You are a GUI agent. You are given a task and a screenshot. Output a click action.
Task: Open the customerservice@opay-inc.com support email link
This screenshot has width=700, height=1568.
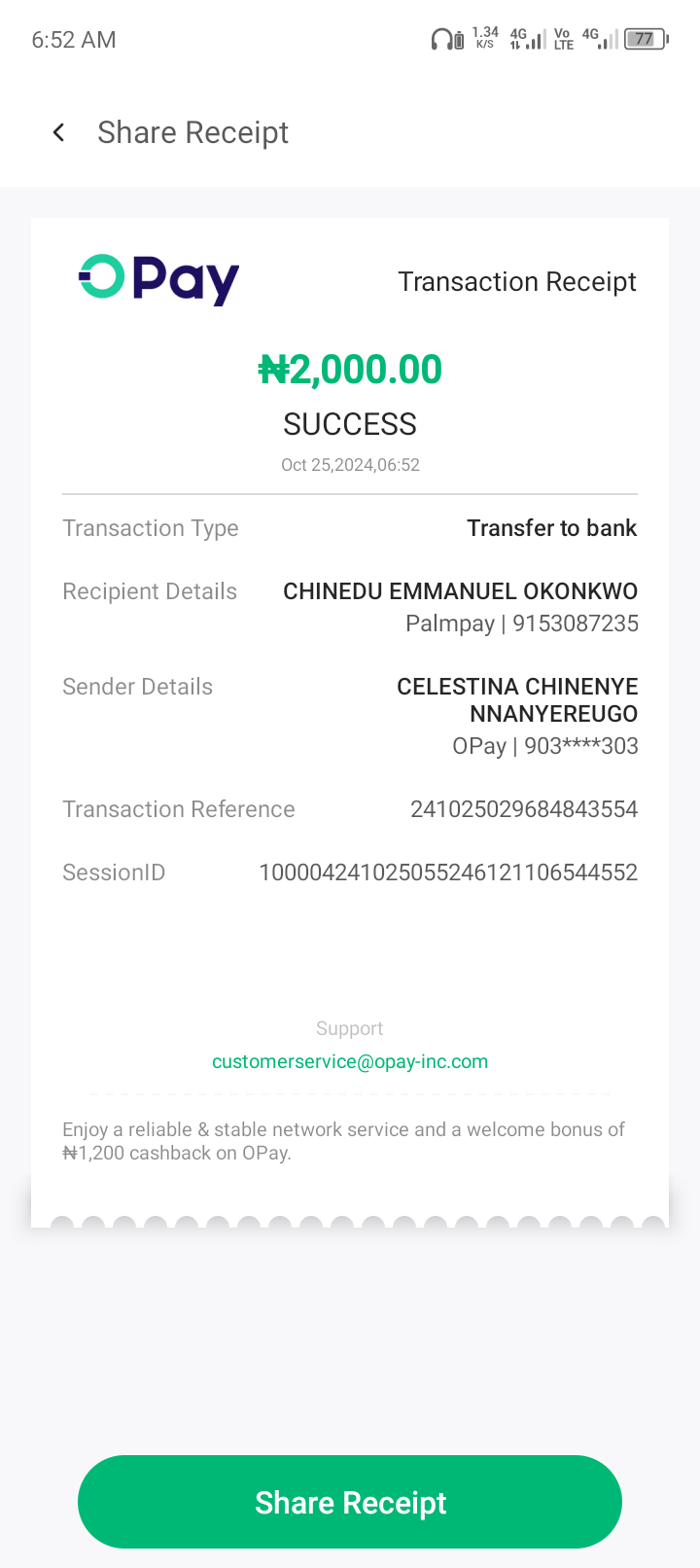(x=350, y=1061)
